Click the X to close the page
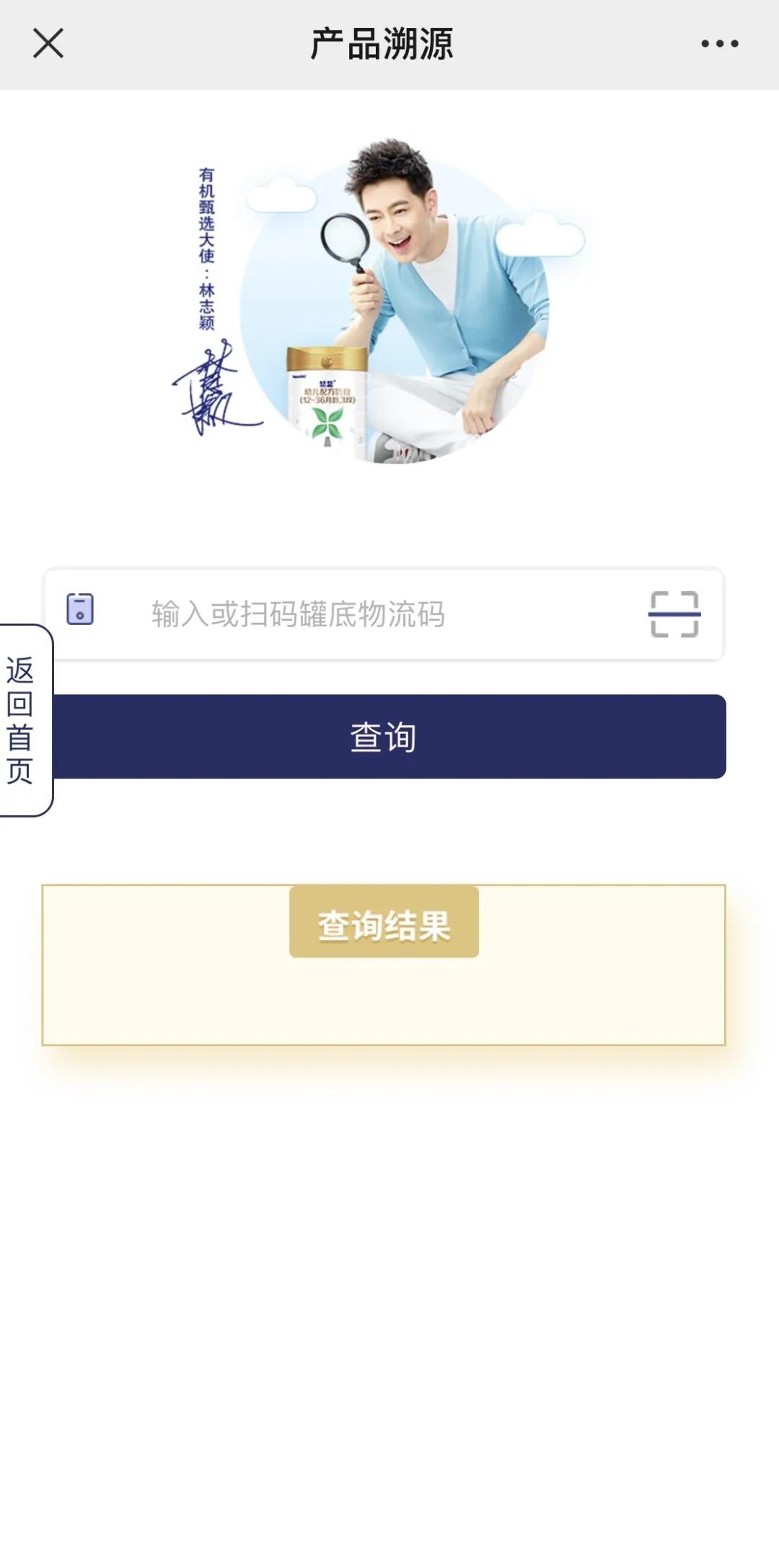 pyautogui.click(x=48, y=45)
